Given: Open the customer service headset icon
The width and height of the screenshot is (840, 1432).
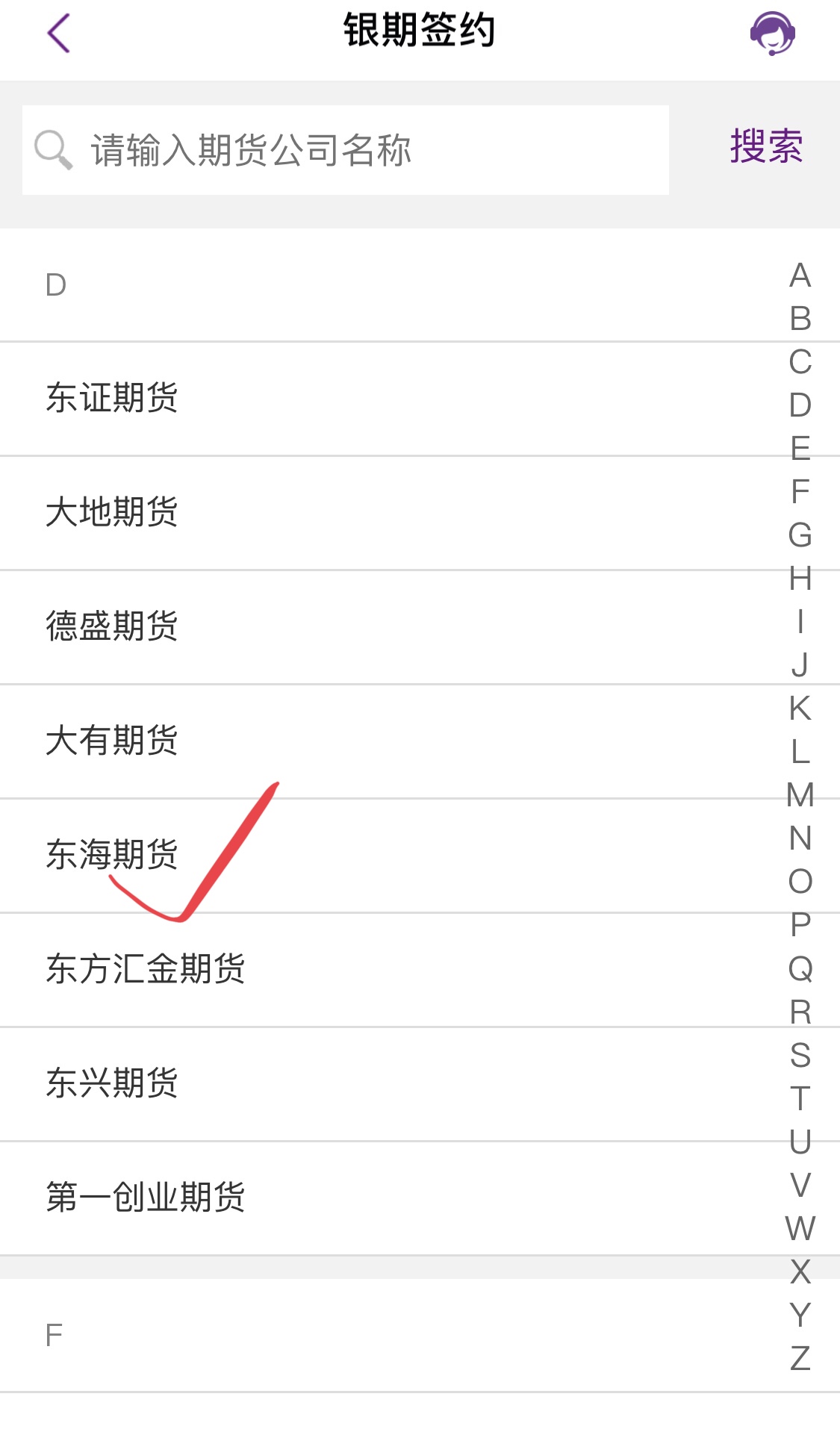Looking at the screenshot, I should (x=772, y=34).
